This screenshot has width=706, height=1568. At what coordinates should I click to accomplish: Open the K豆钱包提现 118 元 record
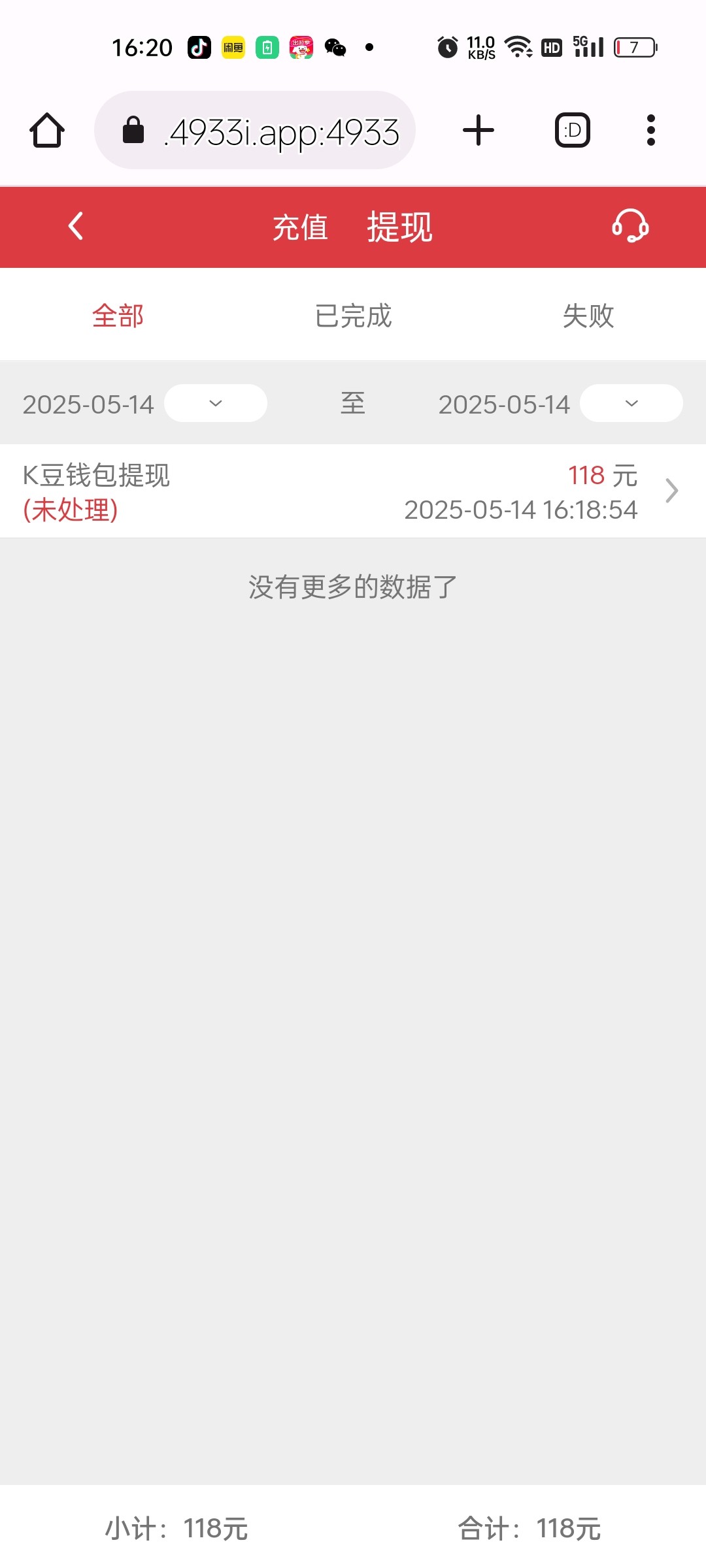coord(353,491)
